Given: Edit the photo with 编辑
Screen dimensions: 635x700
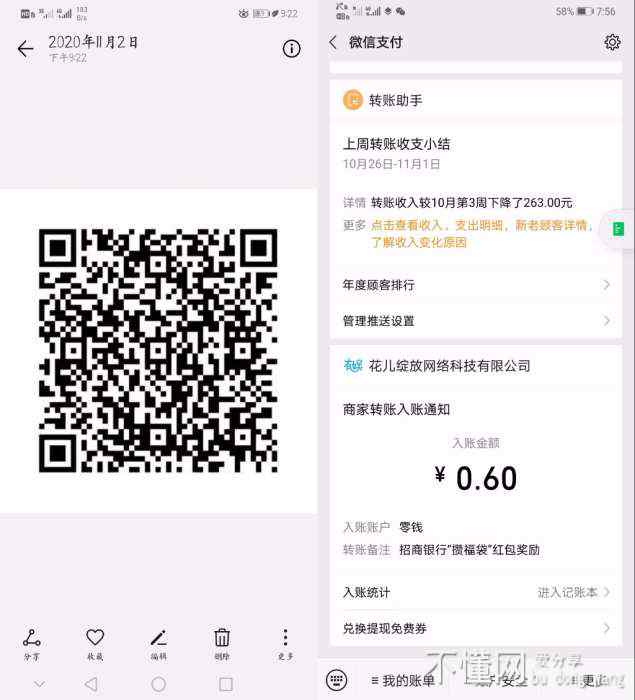Looking at the screenshot, I should click(x=158, y=642).
